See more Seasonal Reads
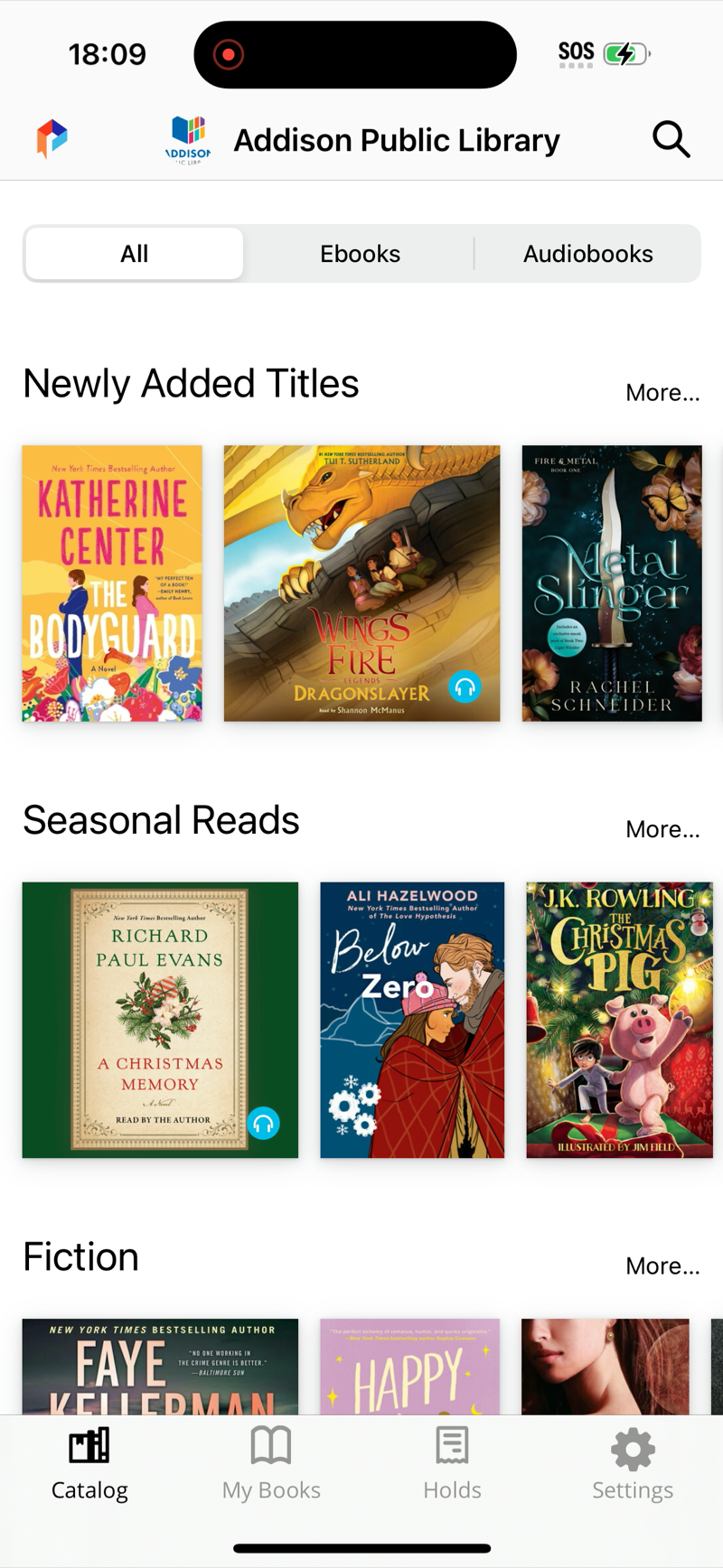 tap(662, 829)
